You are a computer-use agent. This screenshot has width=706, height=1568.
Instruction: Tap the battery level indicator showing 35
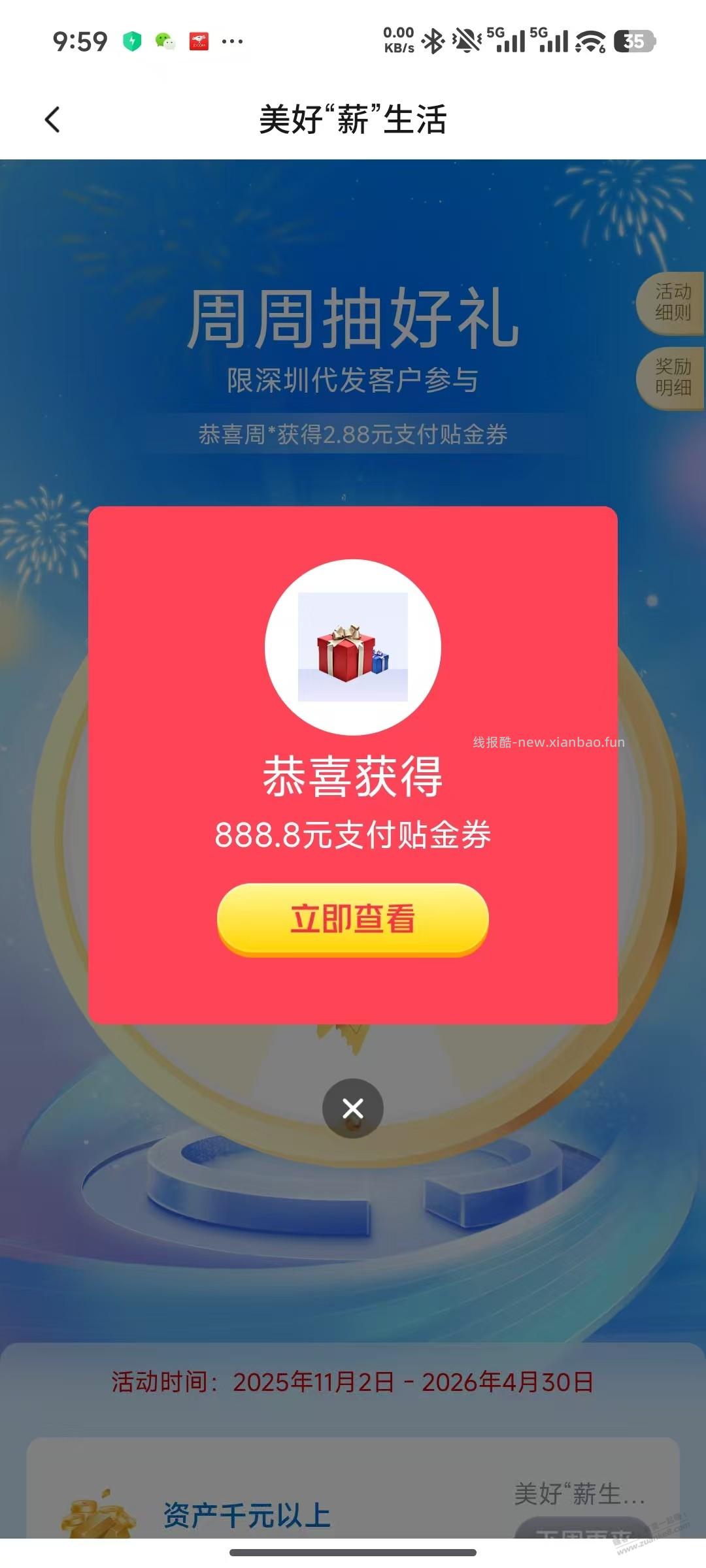coord(630,41)
